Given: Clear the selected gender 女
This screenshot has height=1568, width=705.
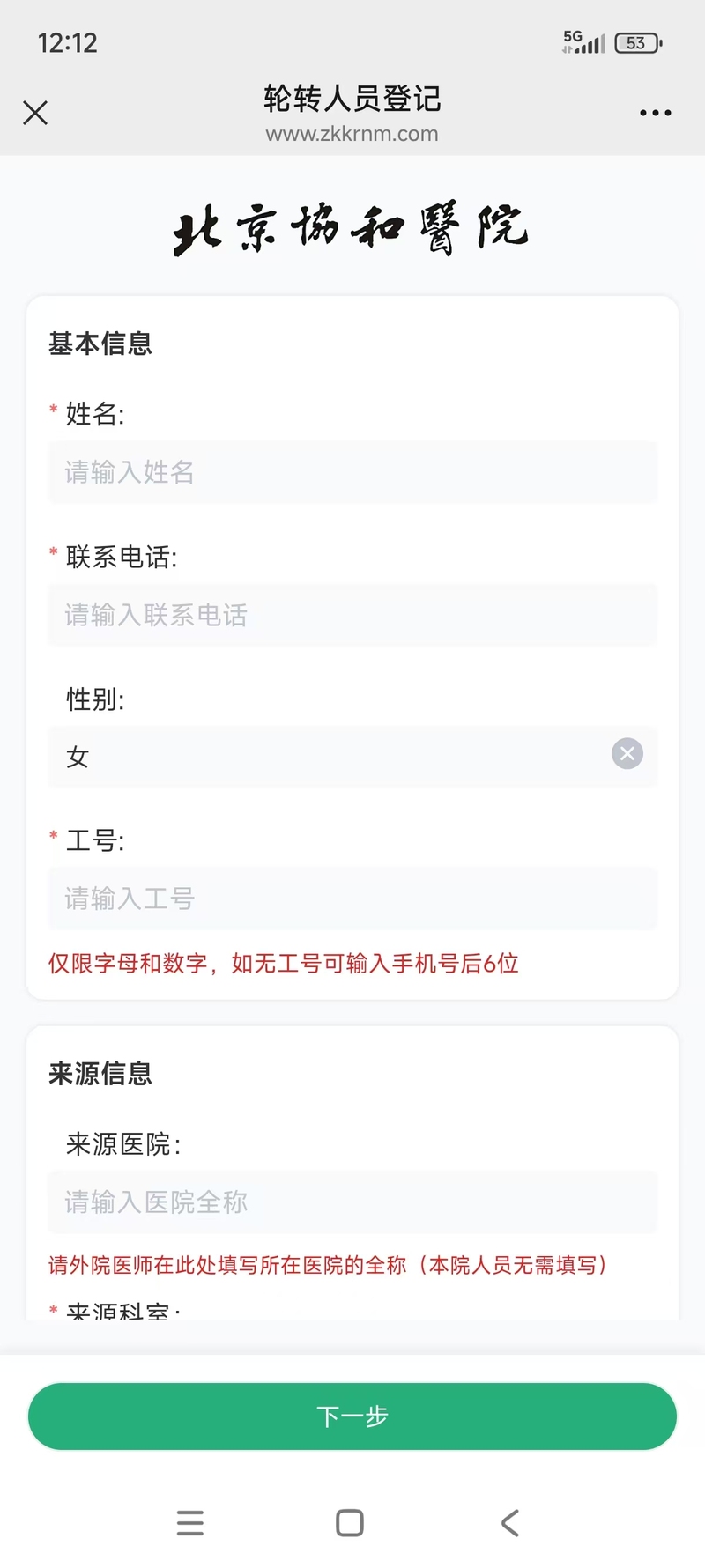Looking at the screenshot, I should pos(627,754).
